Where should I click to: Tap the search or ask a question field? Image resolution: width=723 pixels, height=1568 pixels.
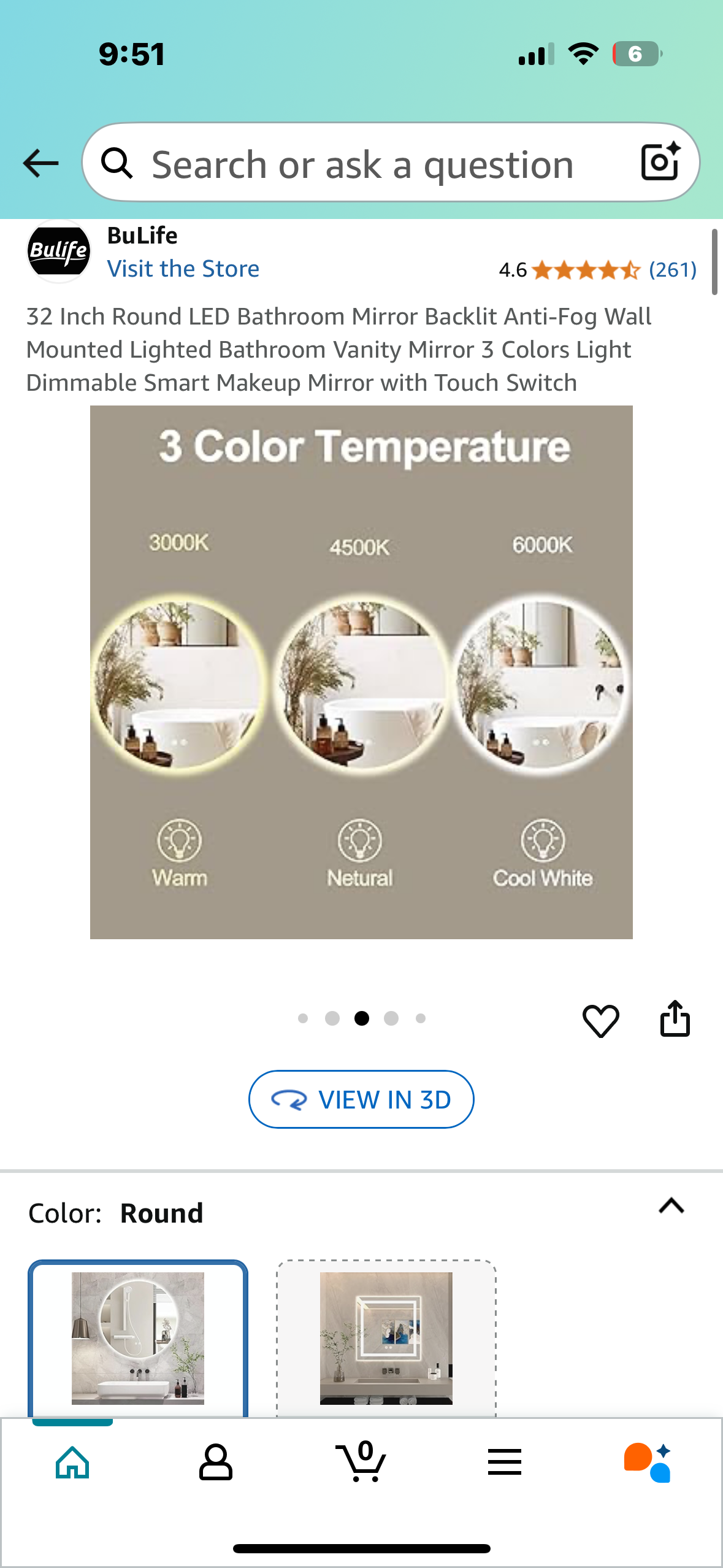[362, 164]
